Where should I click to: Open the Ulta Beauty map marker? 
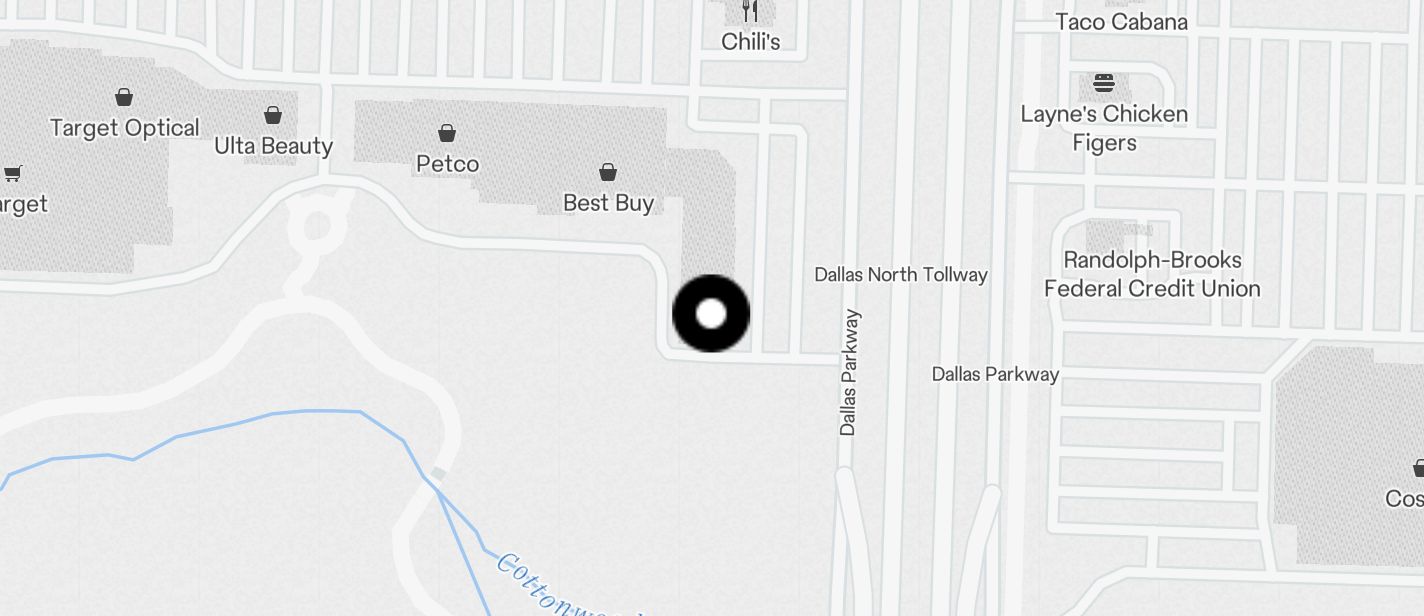273,116
